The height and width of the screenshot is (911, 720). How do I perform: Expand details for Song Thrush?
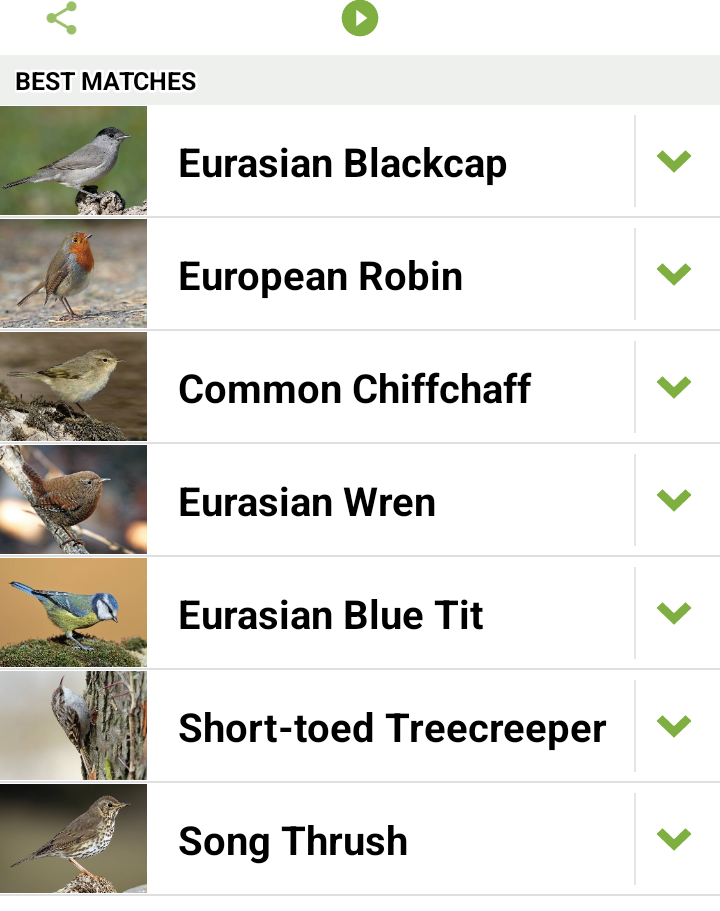[x=675, y=839]
